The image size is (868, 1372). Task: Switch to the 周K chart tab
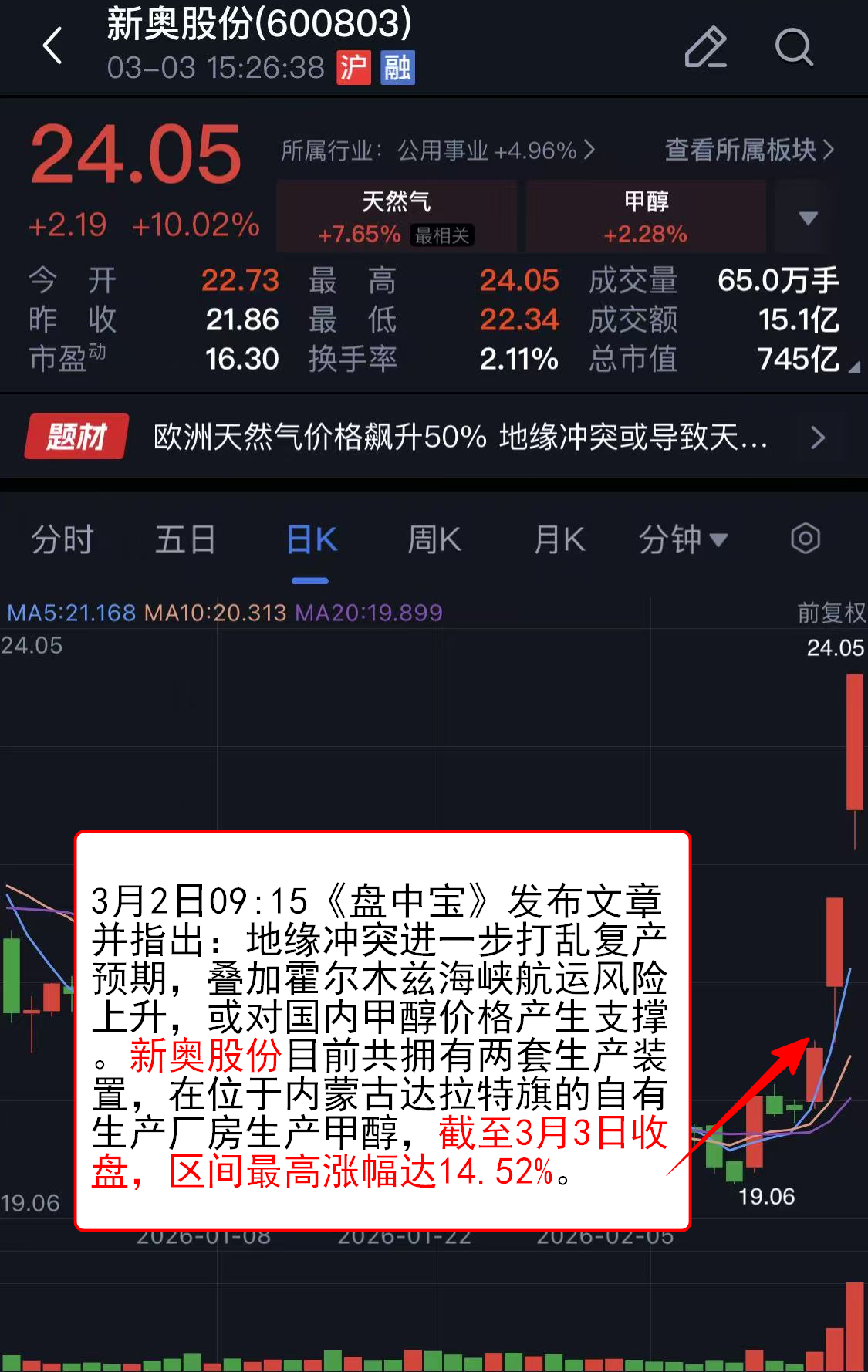pyautogui.click(x=434, y=539)
